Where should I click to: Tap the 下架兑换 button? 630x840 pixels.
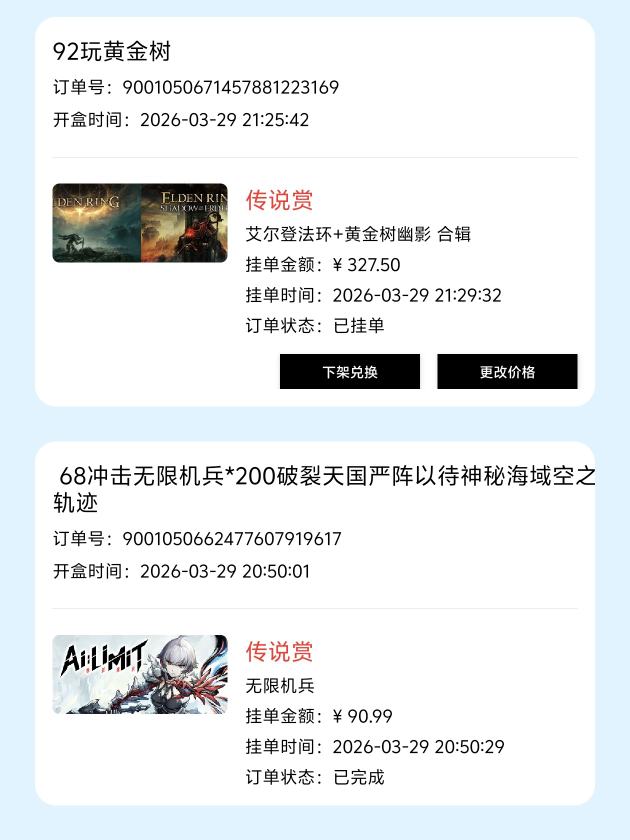(349, 372)
